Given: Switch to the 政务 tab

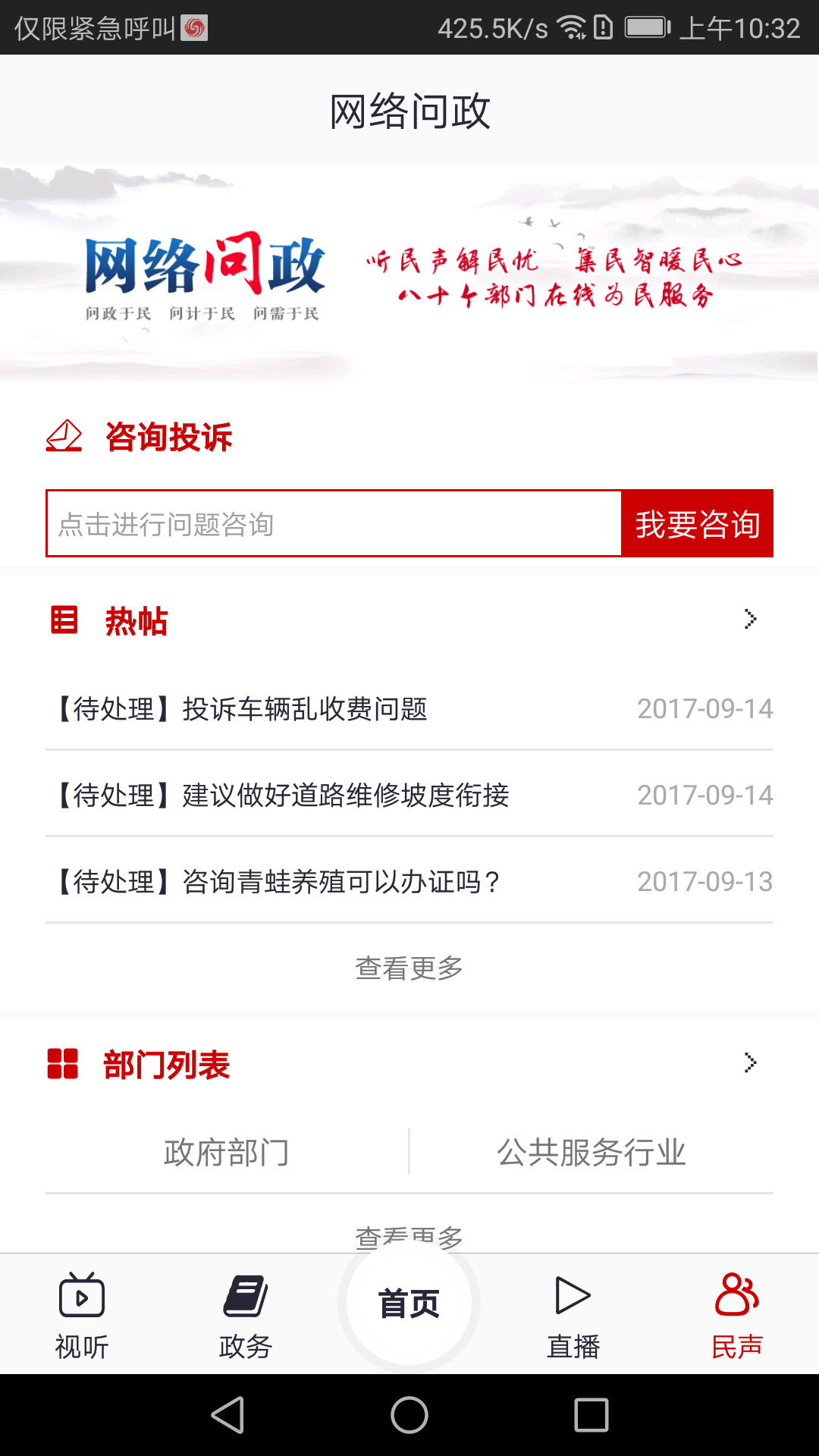Looking at the screenshot, I should pyautogui.click(x=246, y=1316).
